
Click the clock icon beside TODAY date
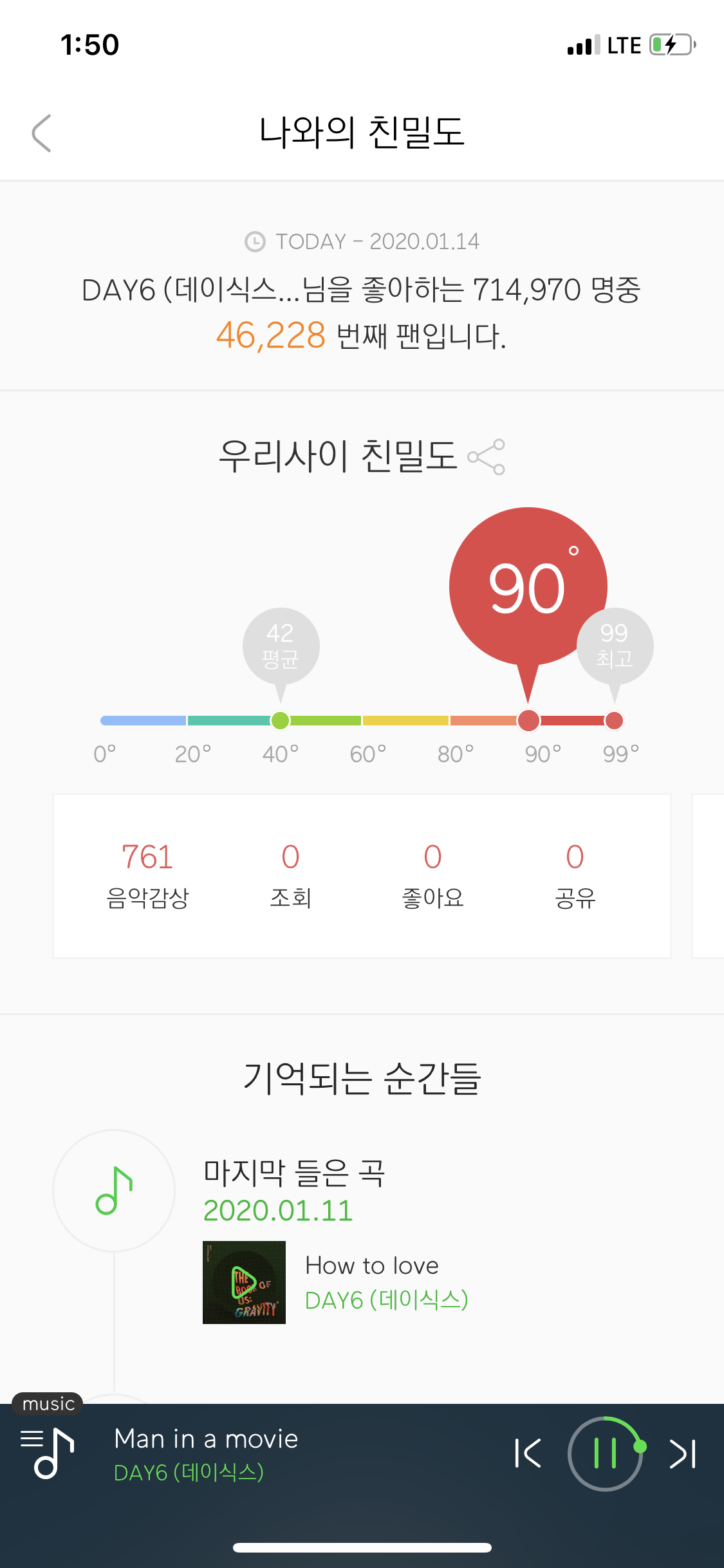point(255,241)
